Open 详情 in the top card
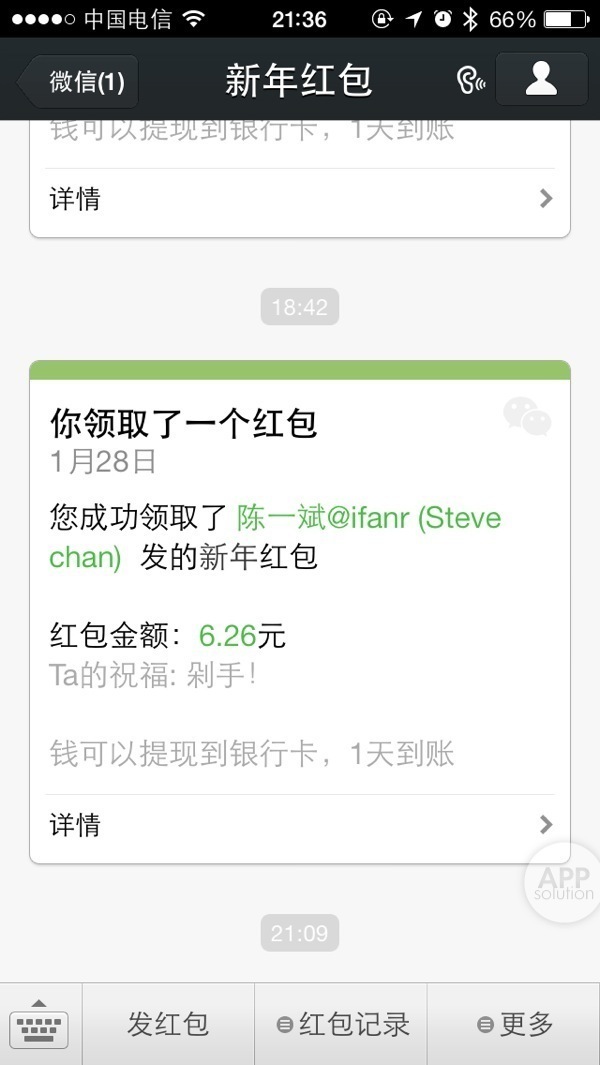 (300, 199)
